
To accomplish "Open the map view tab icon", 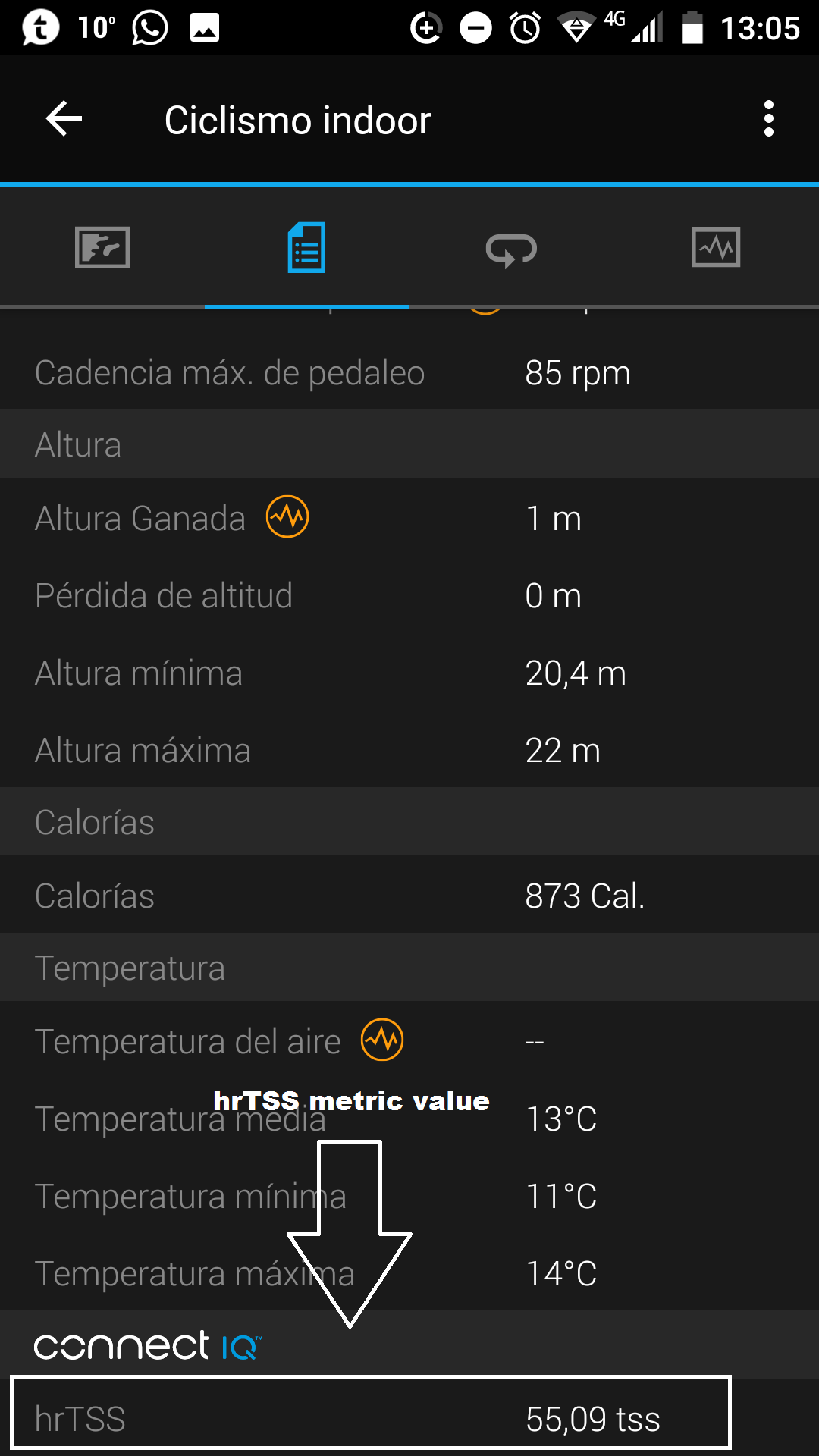I will tap(102, 247).
